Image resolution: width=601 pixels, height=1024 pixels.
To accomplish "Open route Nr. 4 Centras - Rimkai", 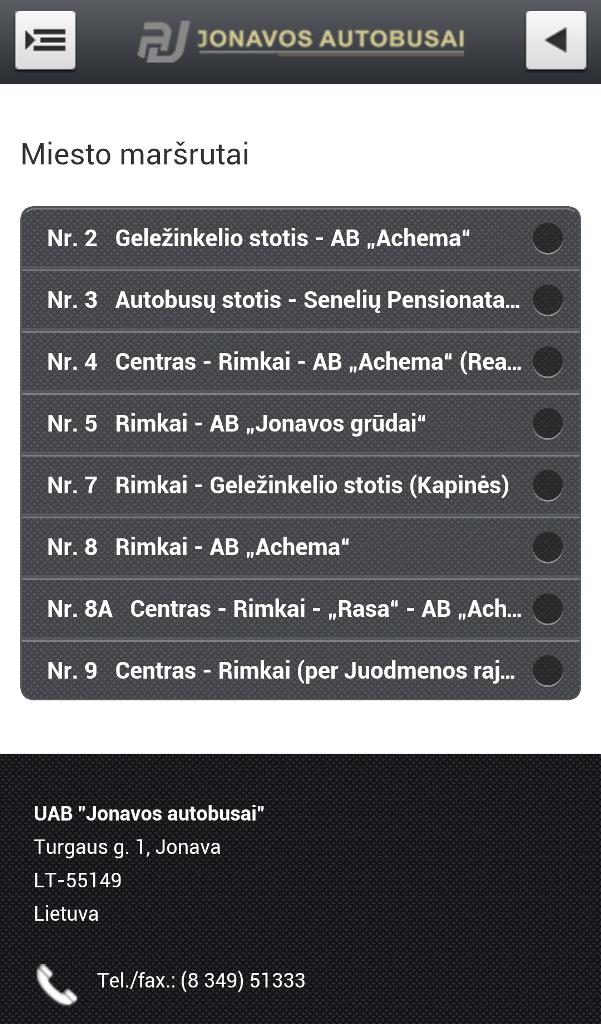I will coord(300,362).
